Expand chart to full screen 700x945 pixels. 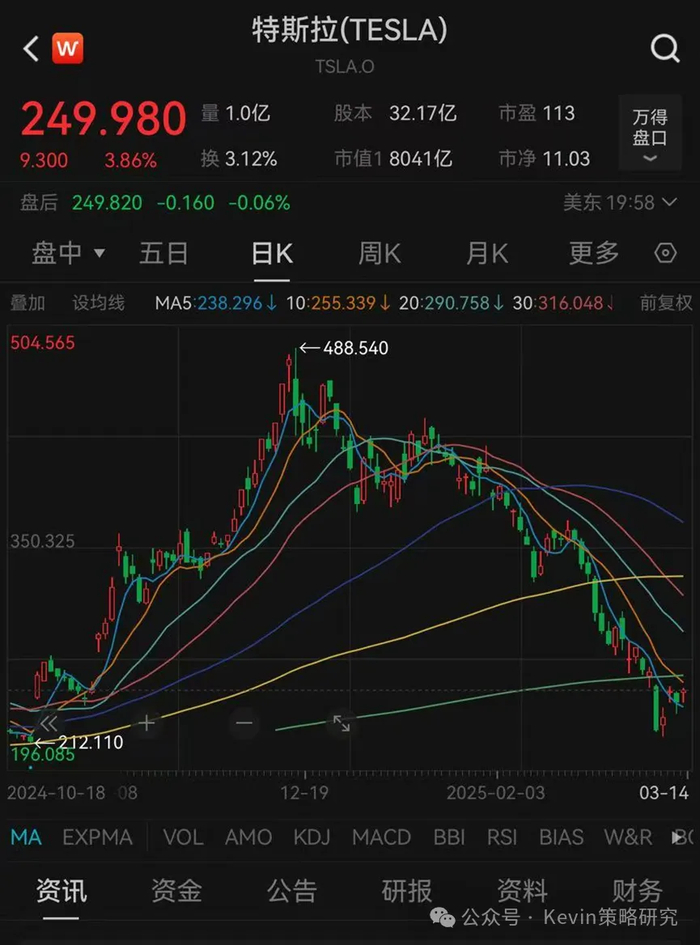tap(342, 722)
